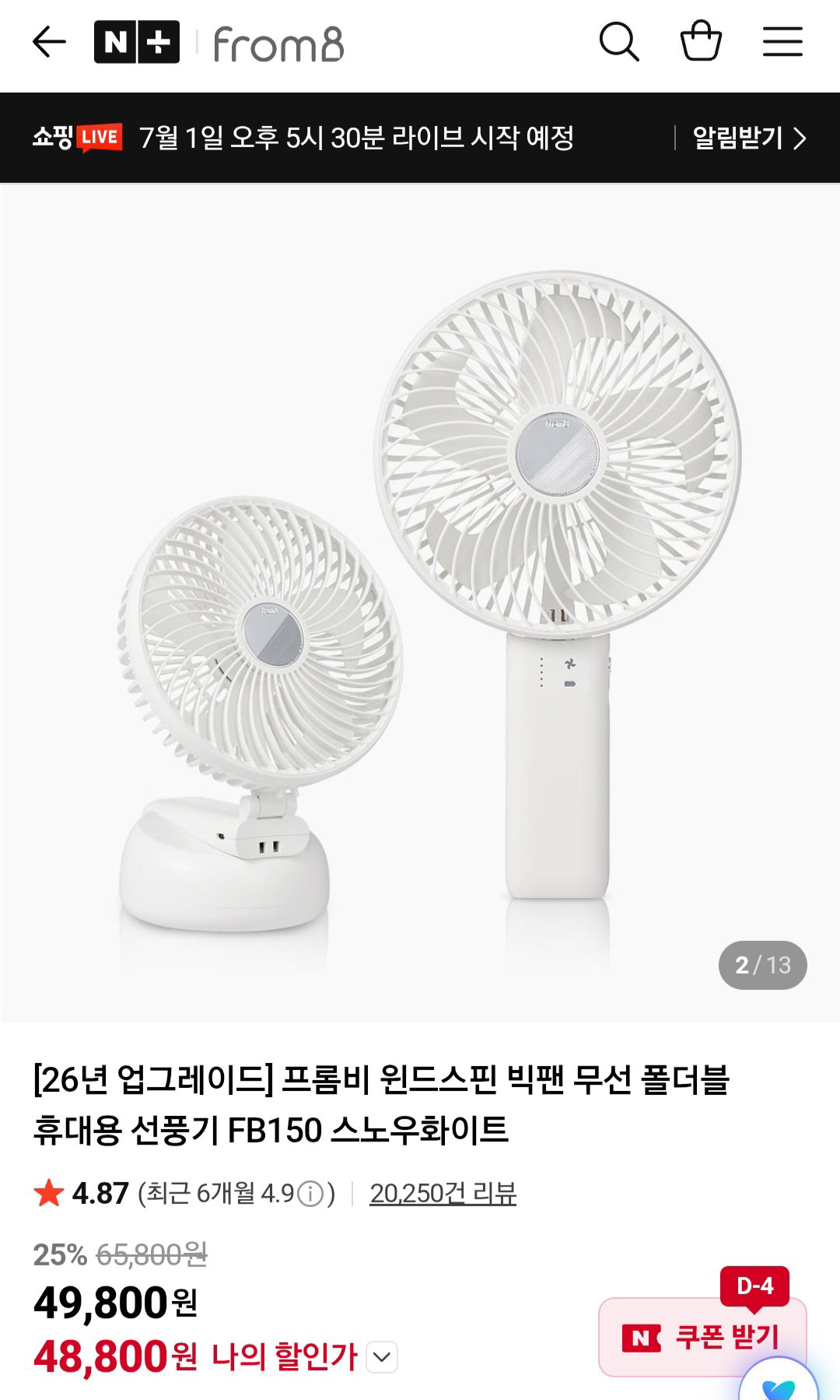The height and width of the screenshot is (1400, 840).
Task: Open the product image viewer
Action: [x=420, y=602]
